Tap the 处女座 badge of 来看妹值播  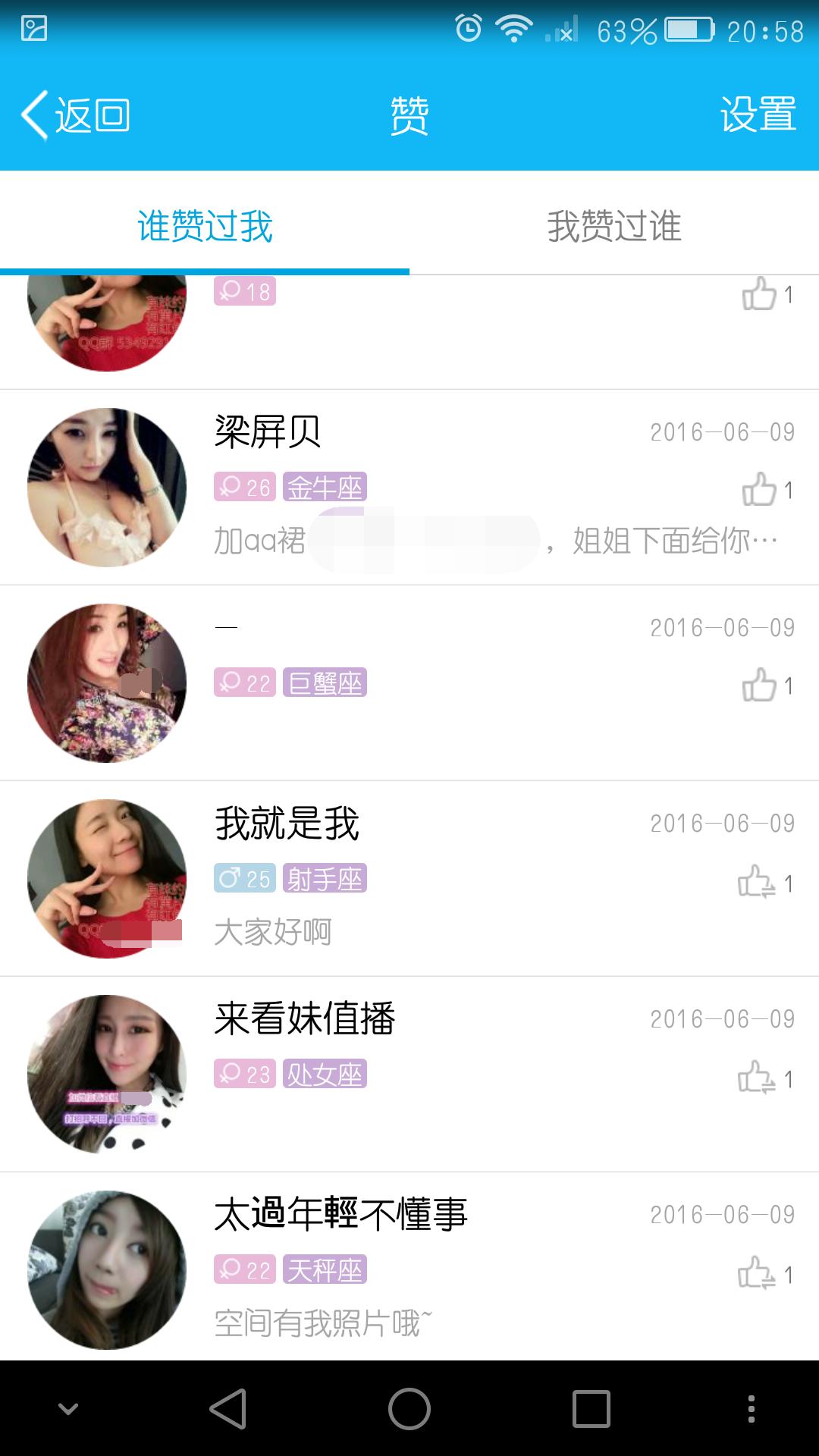click(x=325, y=1074)
